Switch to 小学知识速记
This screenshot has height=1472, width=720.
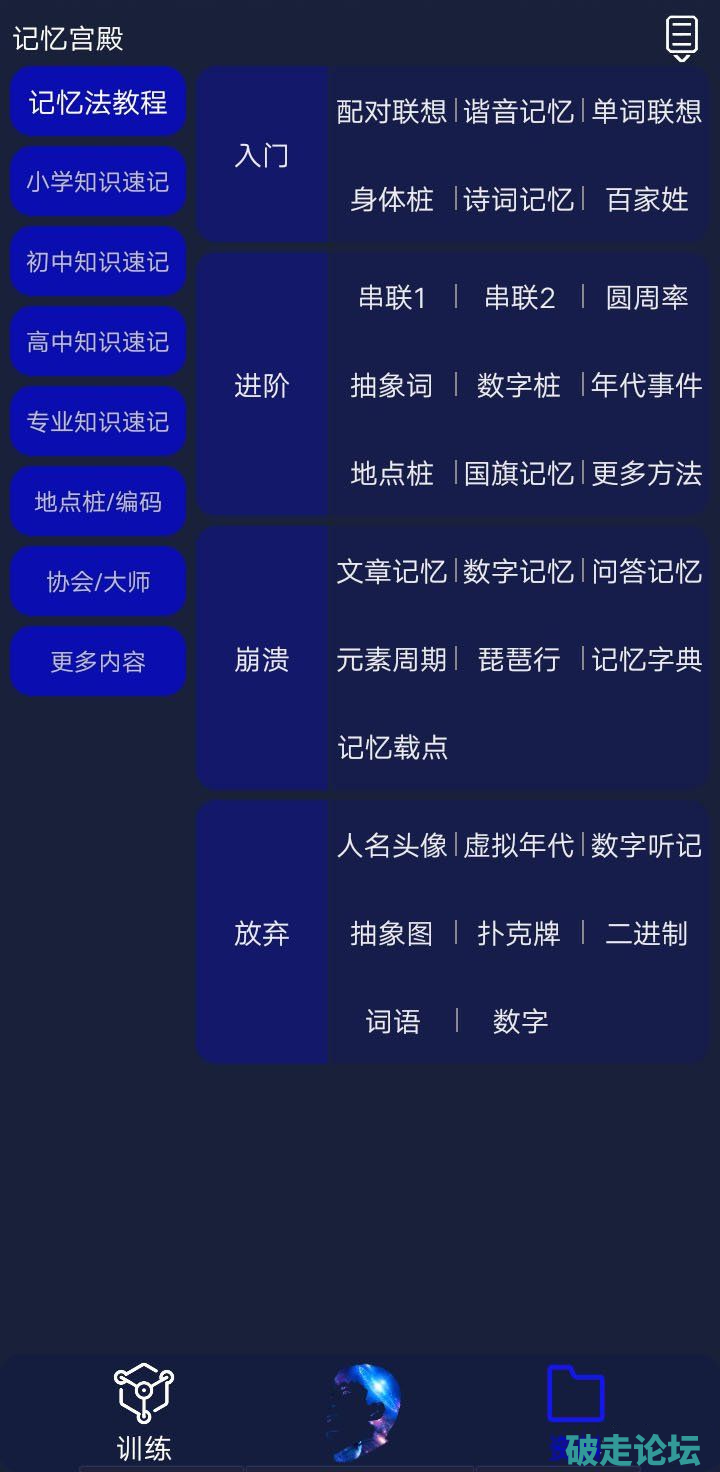coord(98,182)
